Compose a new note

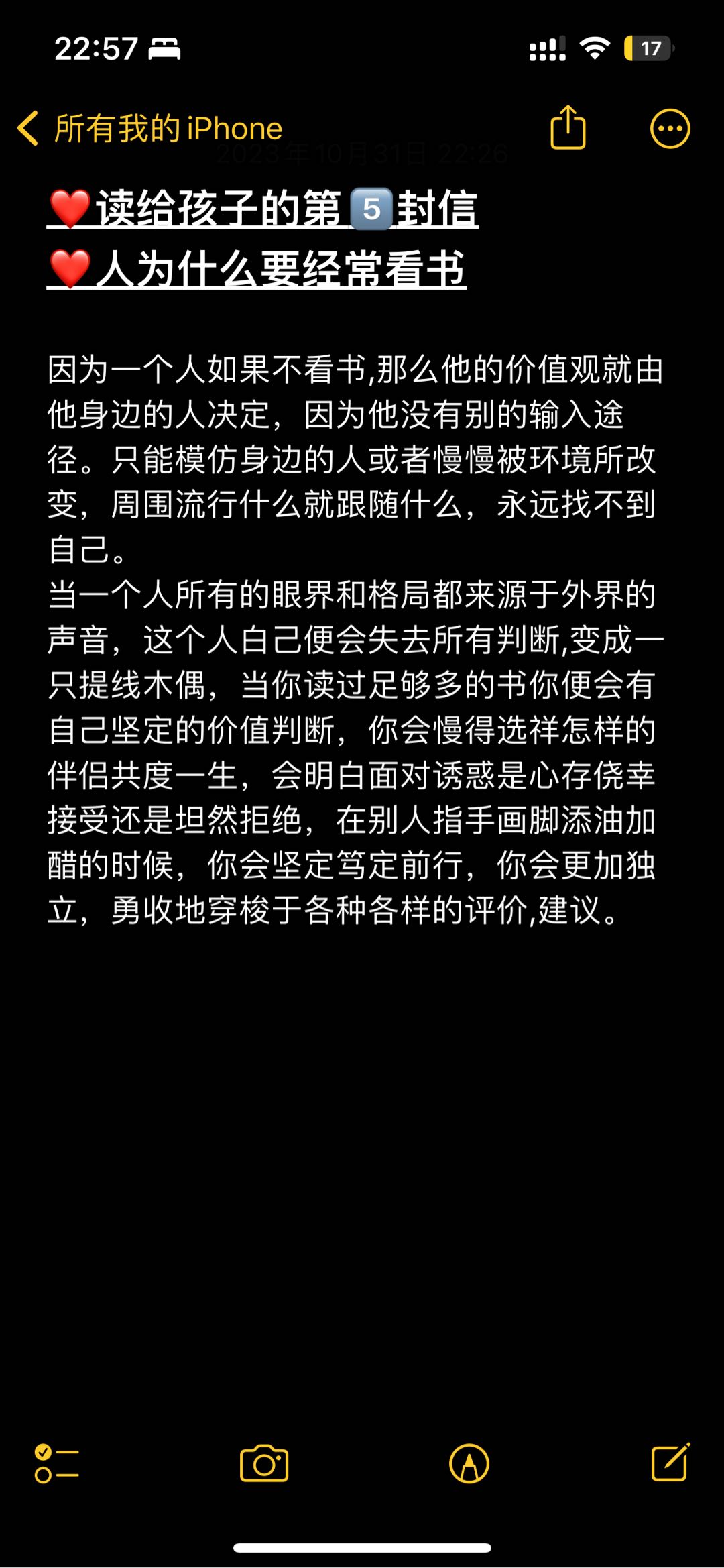click(x=671, y=1462)
